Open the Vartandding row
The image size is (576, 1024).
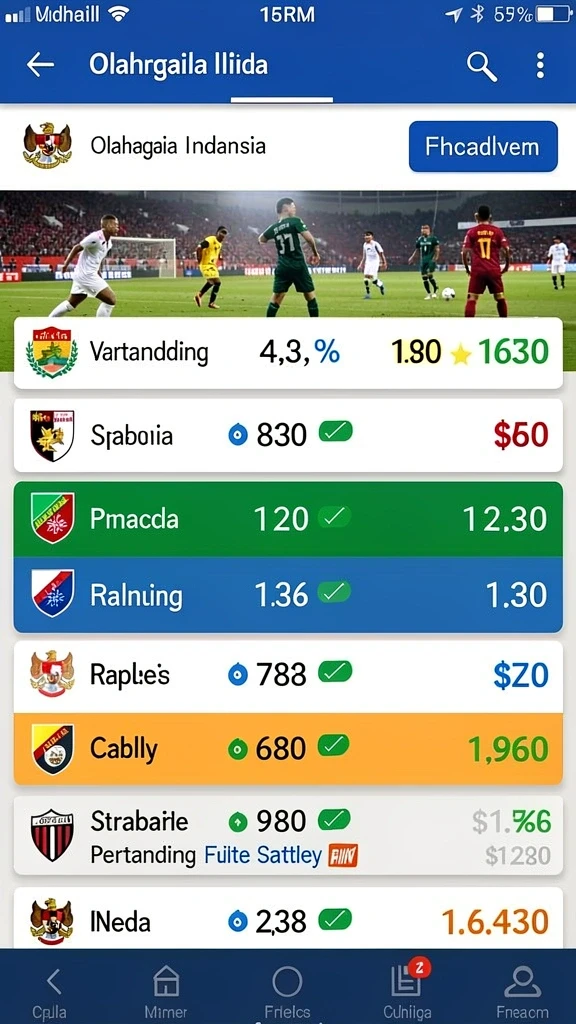click(x=288, y=353)
